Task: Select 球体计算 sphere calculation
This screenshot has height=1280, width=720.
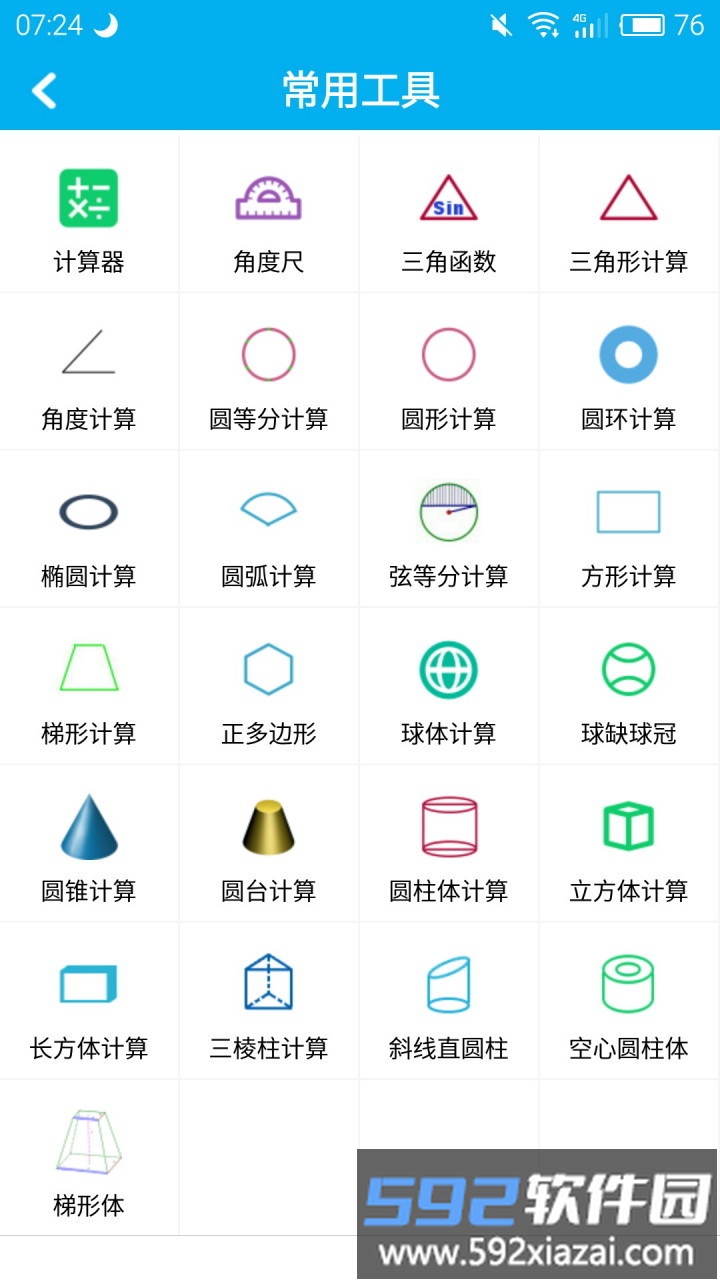Action: click(449, 687)
